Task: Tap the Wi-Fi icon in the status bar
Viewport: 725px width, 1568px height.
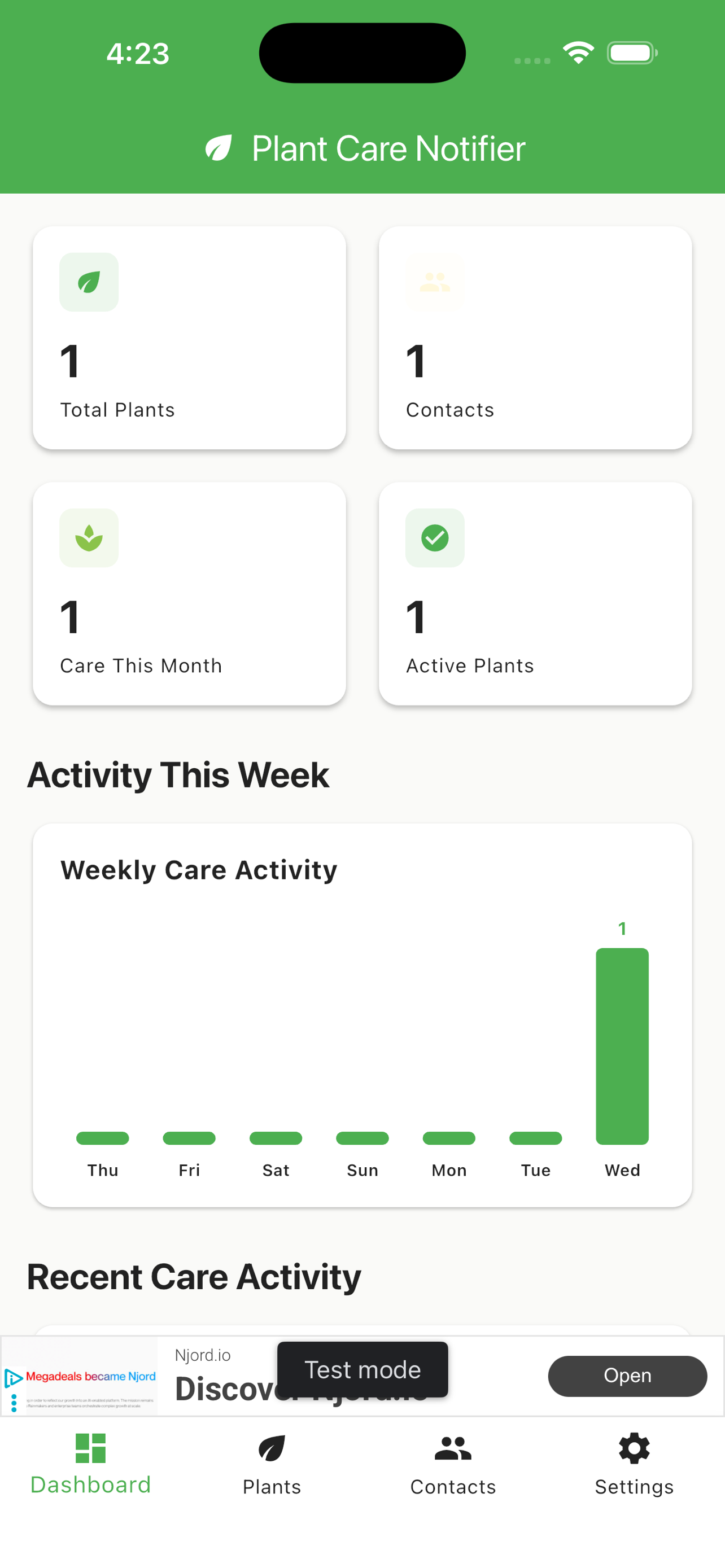Action: point(578,53)
